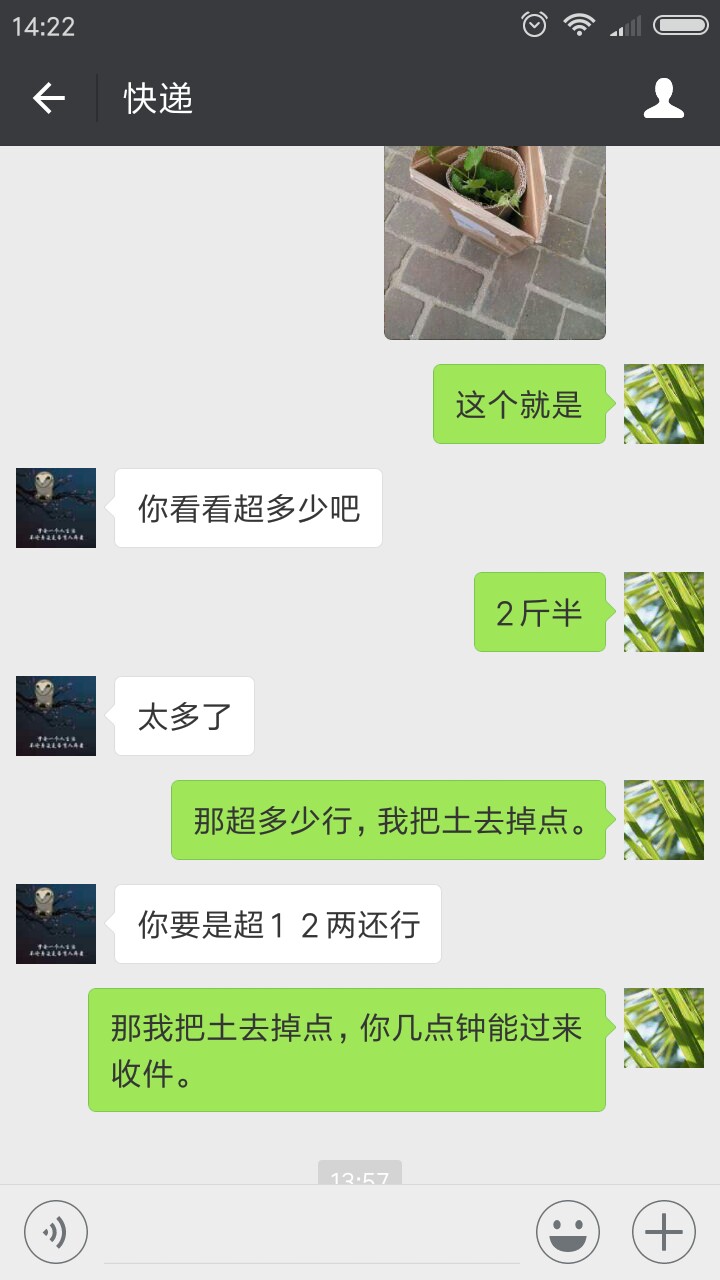Go back from the 快递 chat
Screen dimensions: 720x1280
[48, 98]
